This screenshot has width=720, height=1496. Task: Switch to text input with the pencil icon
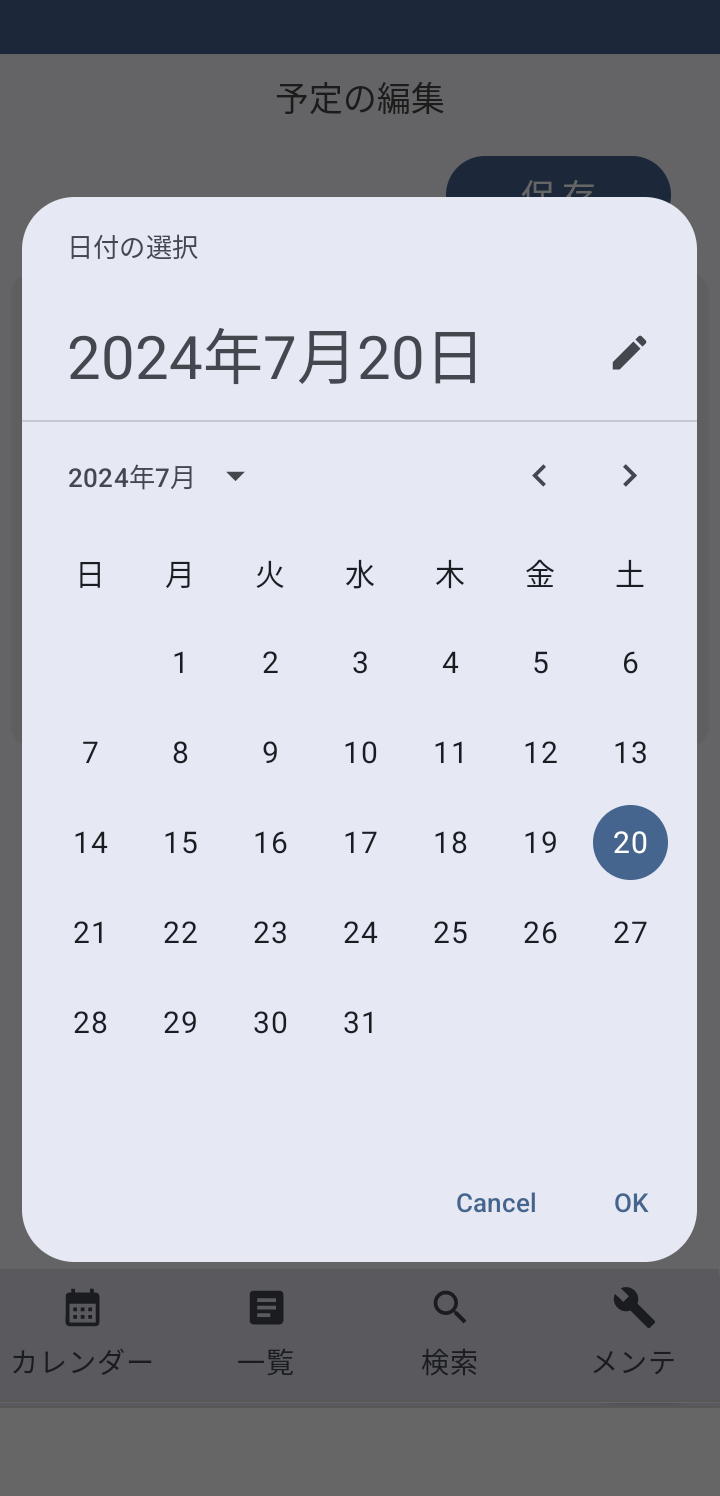click(x=630, y=353)
